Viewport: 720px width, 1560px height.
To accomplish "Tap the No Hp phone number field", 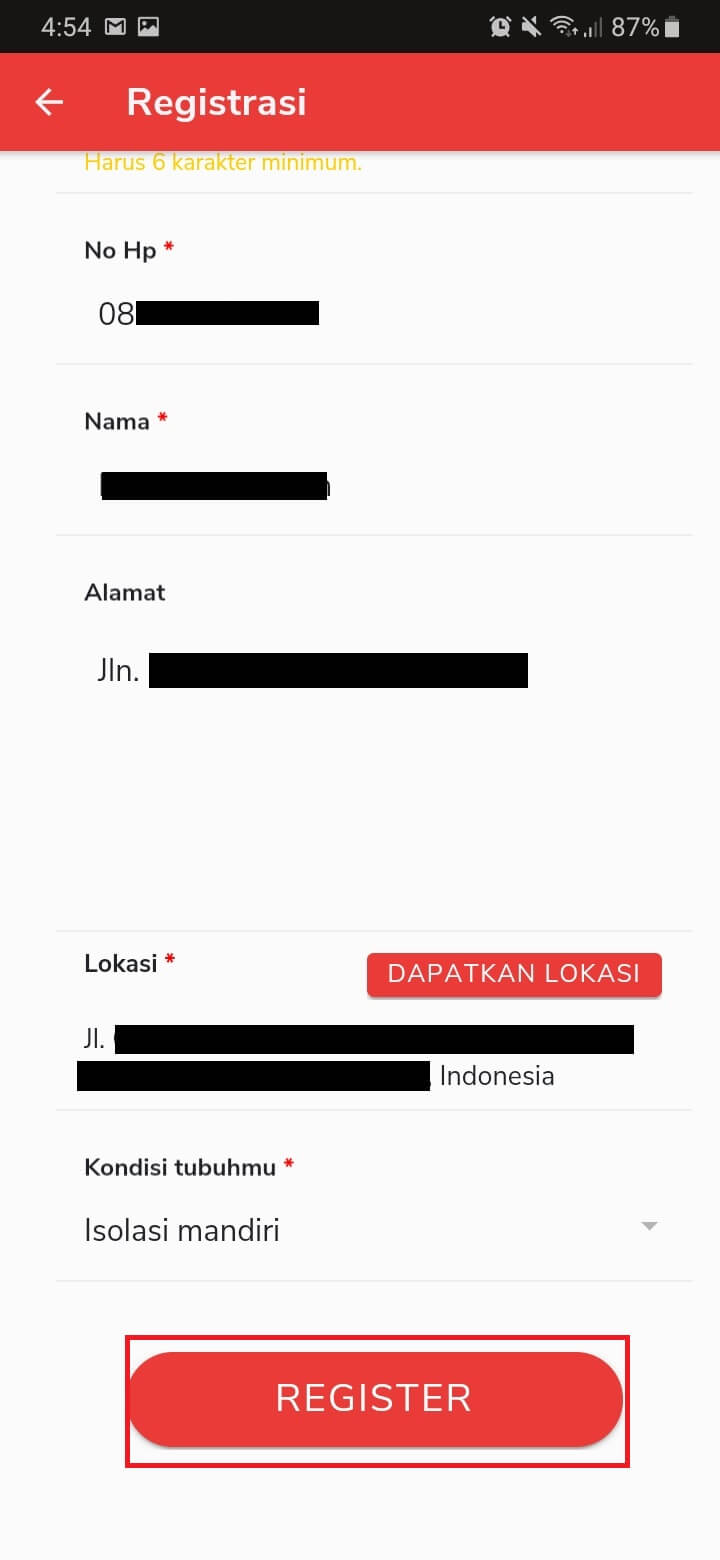I will [x=372, y=314].
